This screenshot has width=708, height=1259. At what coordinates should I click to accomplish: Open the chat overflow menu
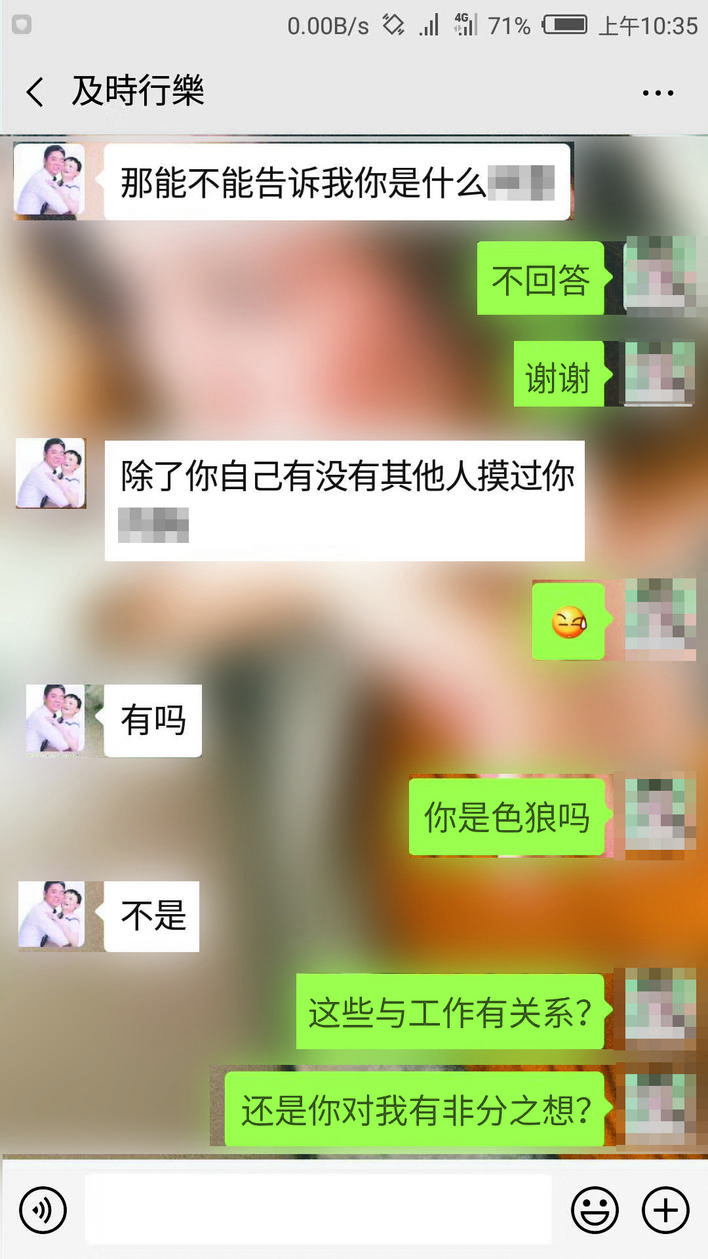[657, 93]
